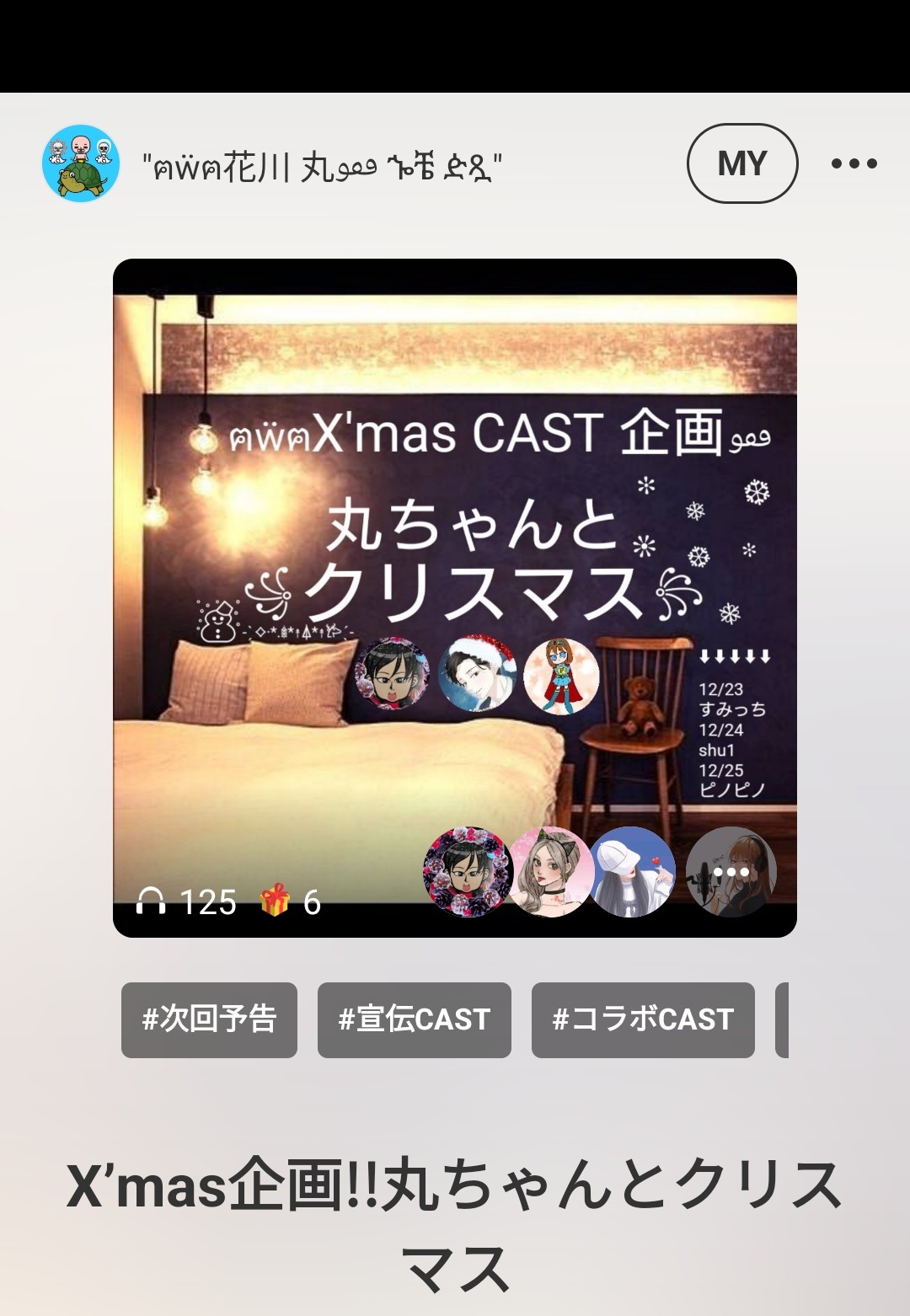910x1316 pixels.
Task: Open the three-dot overflow menu
Action: (x=854, y=163)
